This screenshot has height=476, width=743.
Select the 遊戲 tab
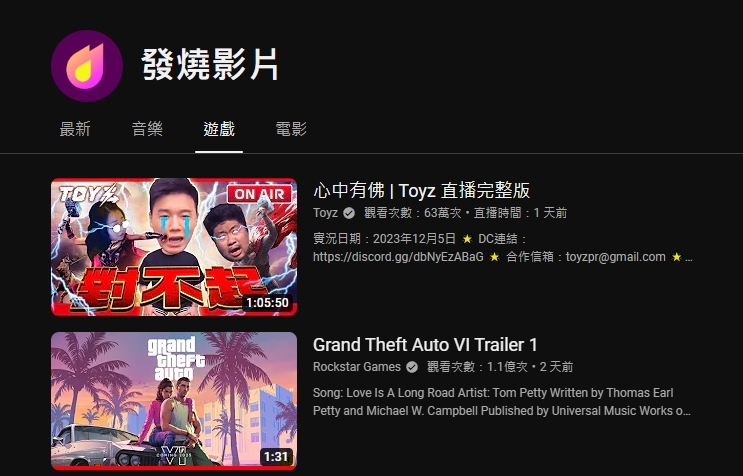(x=219, y=128)
